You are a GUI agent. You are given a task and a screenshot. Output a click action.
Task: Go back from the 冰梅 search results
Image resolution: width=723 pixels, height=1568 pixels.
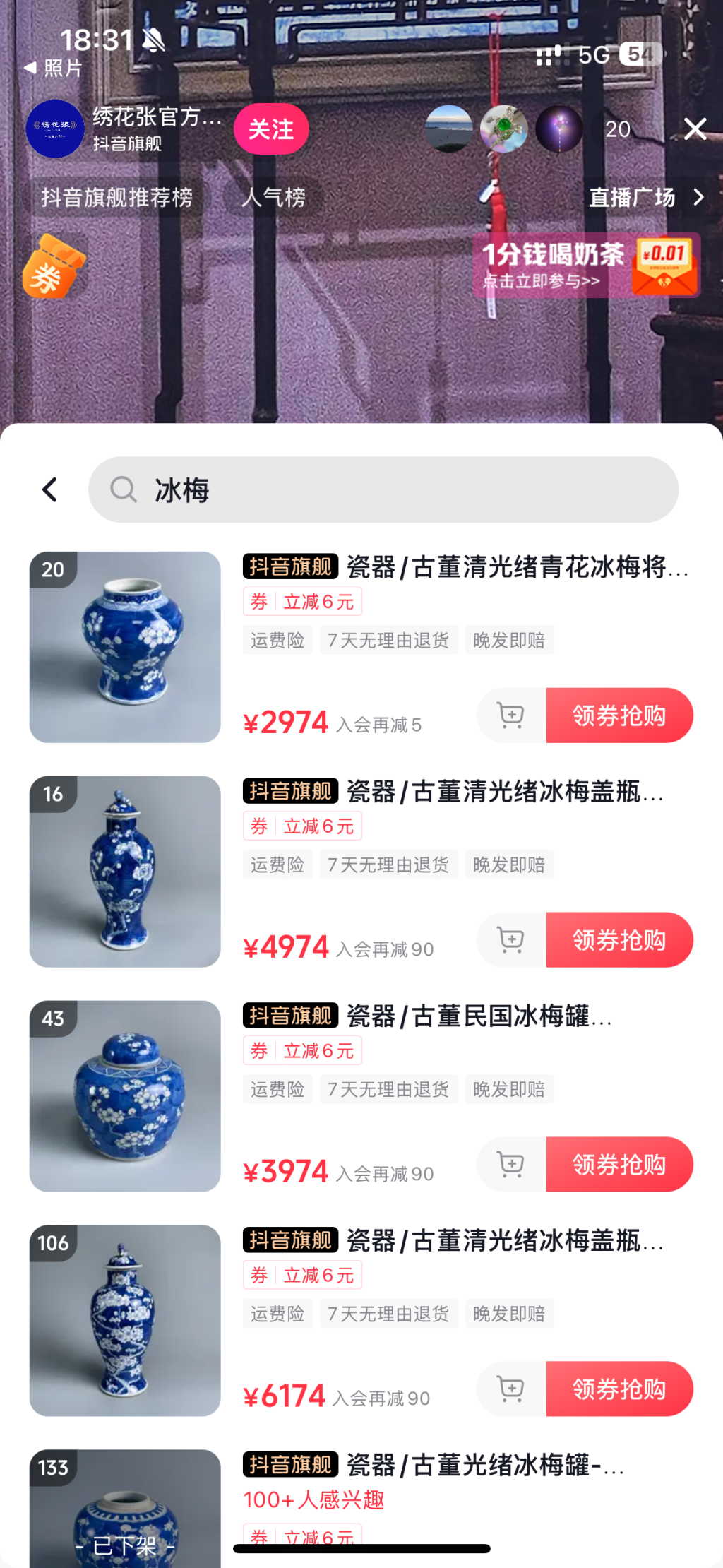[x=49, y=489]
